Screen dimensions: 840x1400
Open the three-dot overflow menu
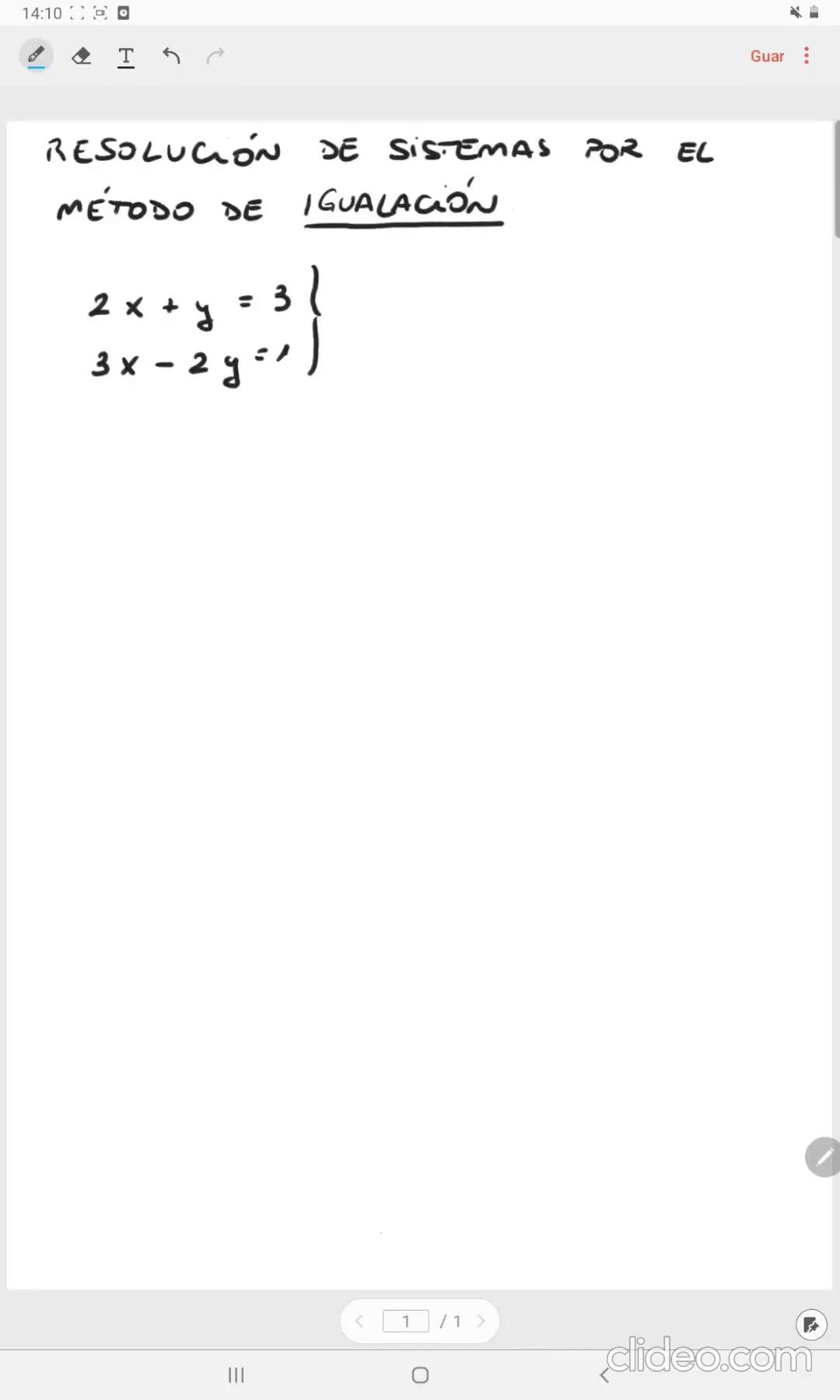click(807, 56)
